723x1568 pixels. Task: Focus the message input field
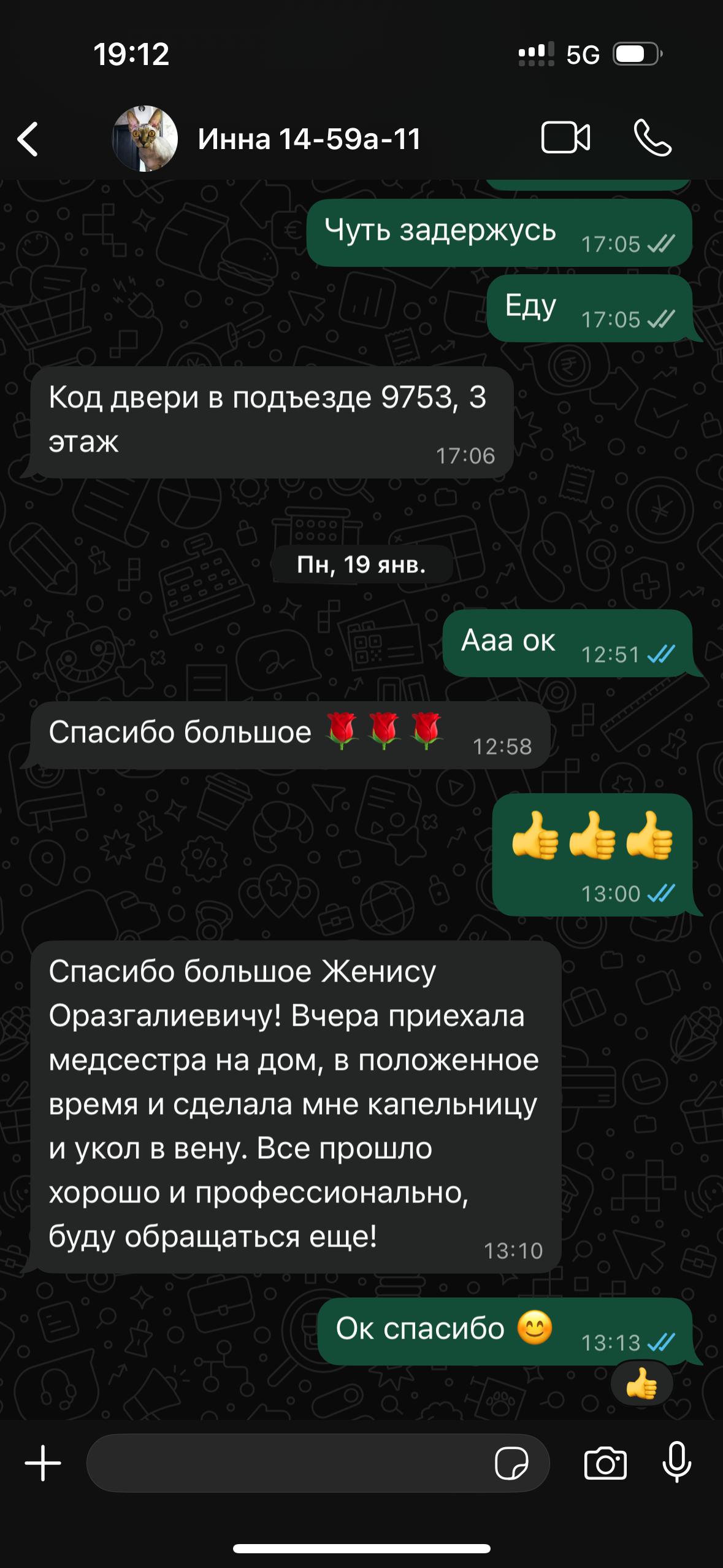point(288,1463)
